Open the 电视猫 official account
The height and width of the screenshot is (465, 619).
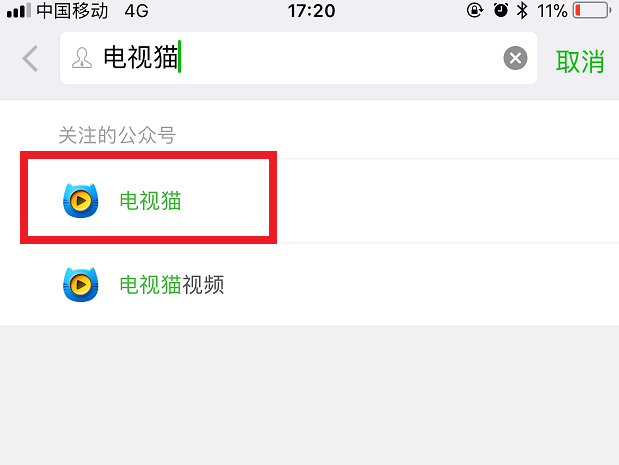pos(150,200)
